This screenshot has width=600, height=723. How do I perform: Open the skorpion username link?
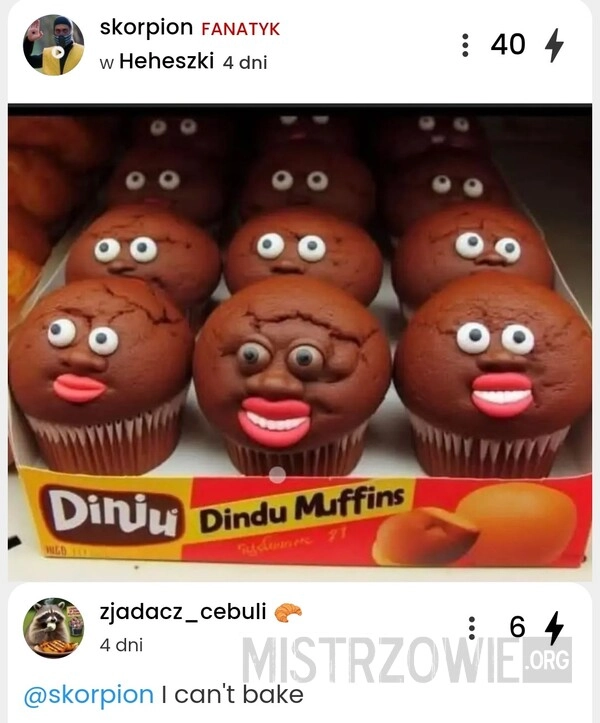[x=147, y=29]
